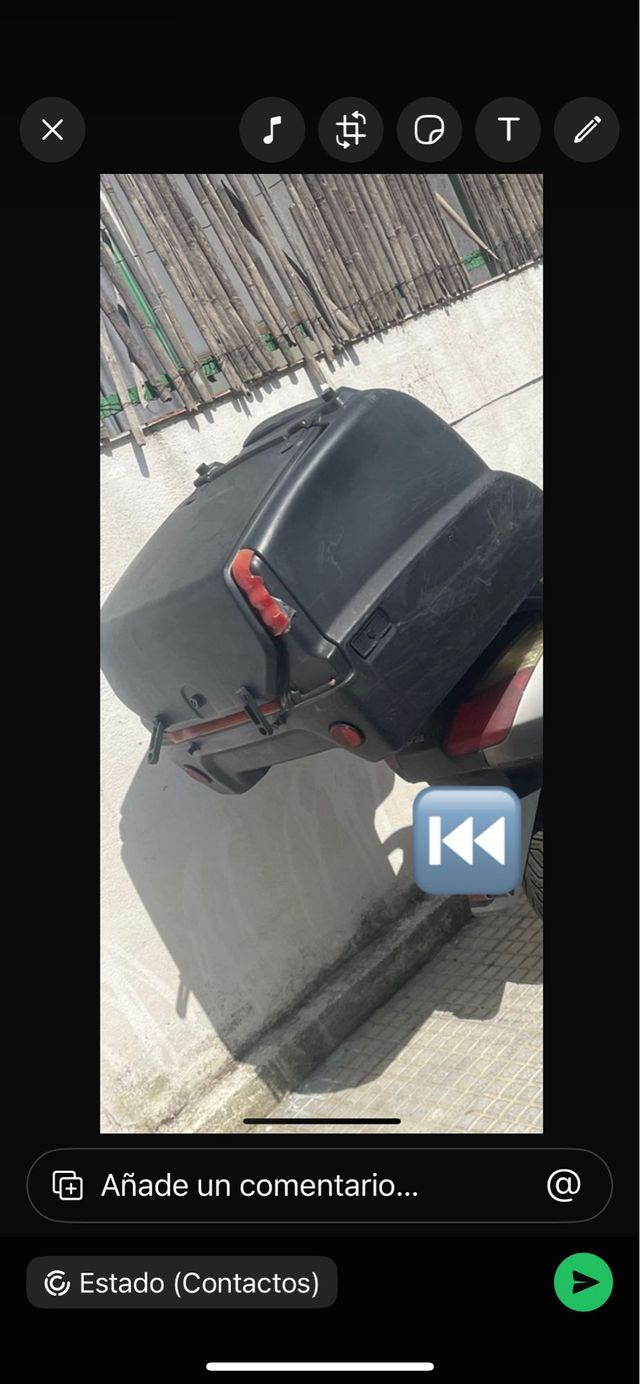Mention a contact with the @ icon
Viewport: 640px width, 1384px height.
[563, 1185]
